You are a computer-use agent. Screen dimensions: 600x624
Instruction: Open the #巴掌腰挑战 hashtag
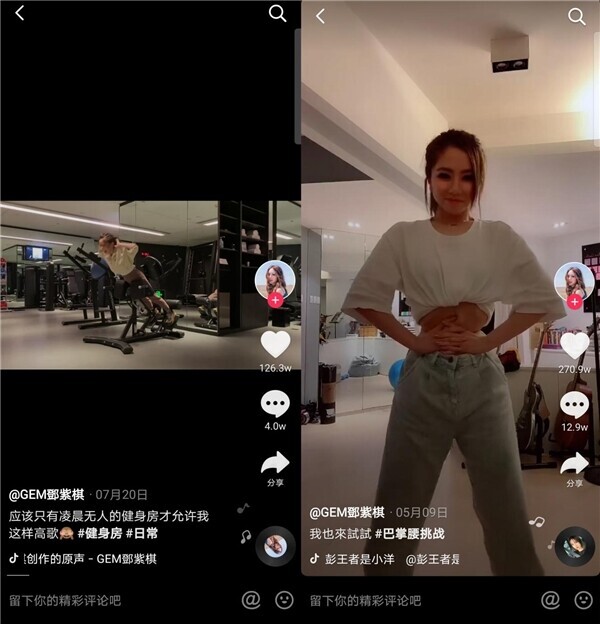[x=410, y=534]
